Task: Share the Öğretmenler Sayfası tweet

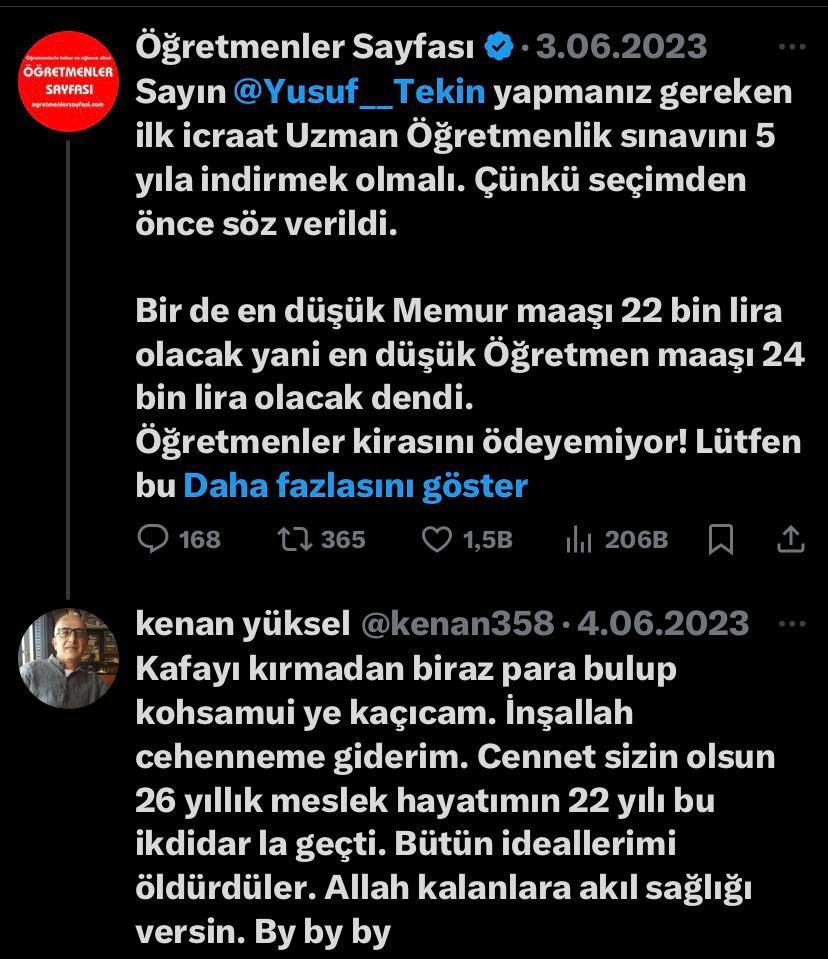Action: (x=790, y=540)
